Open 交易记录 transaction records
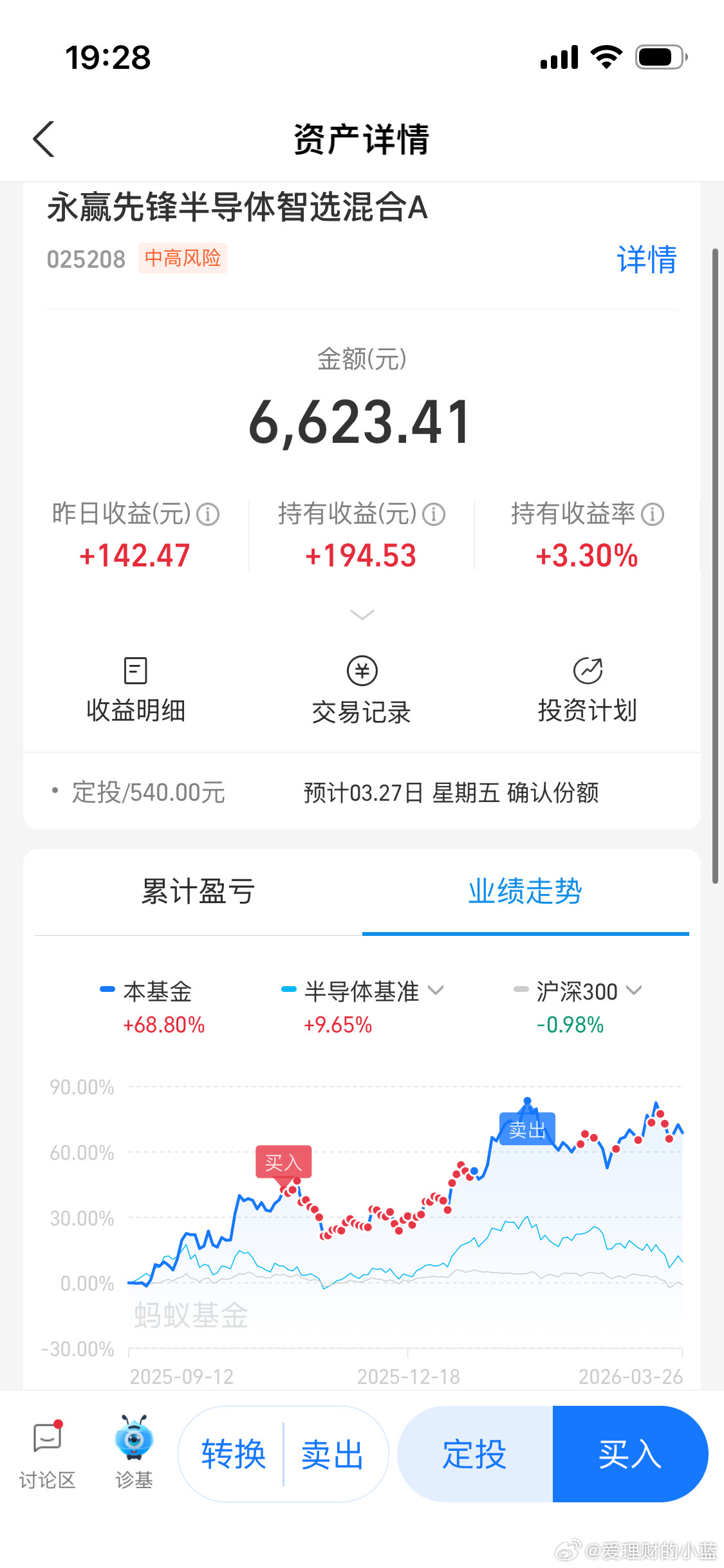 361,689
